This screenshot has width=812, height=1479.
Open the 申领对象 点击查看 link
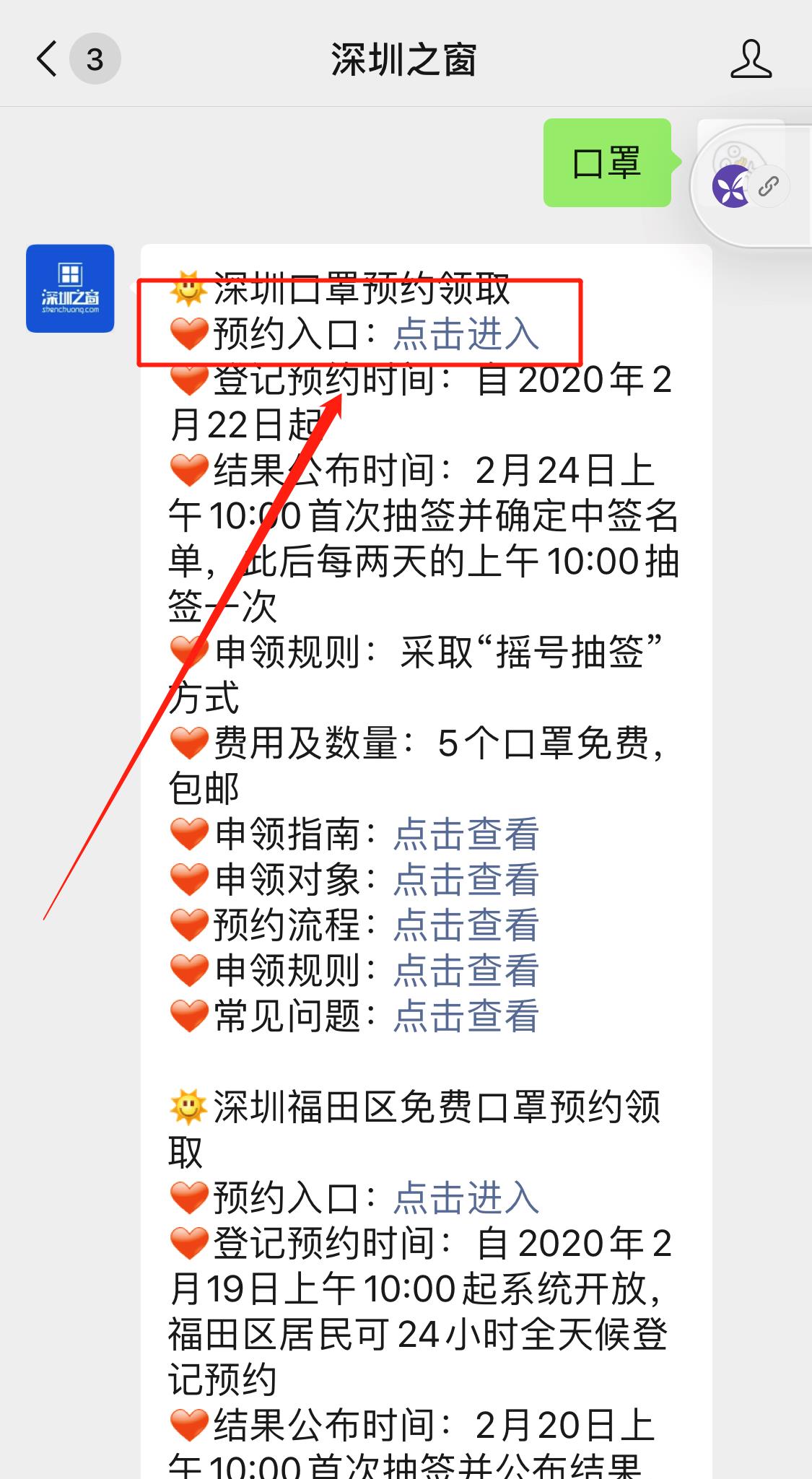(x=466, y=880)
